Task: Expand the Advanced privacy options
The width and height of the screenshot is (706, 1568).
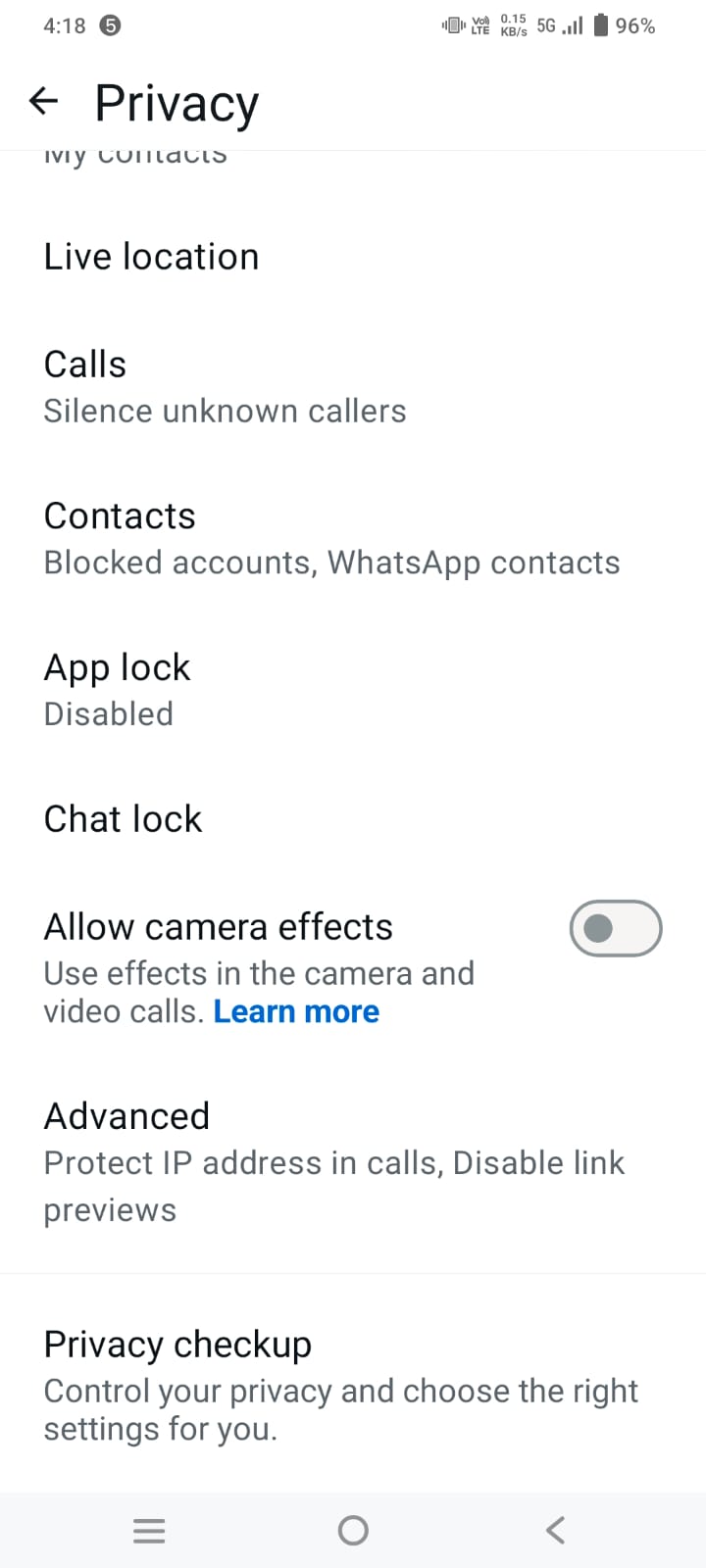Action: click(333, 1161)
